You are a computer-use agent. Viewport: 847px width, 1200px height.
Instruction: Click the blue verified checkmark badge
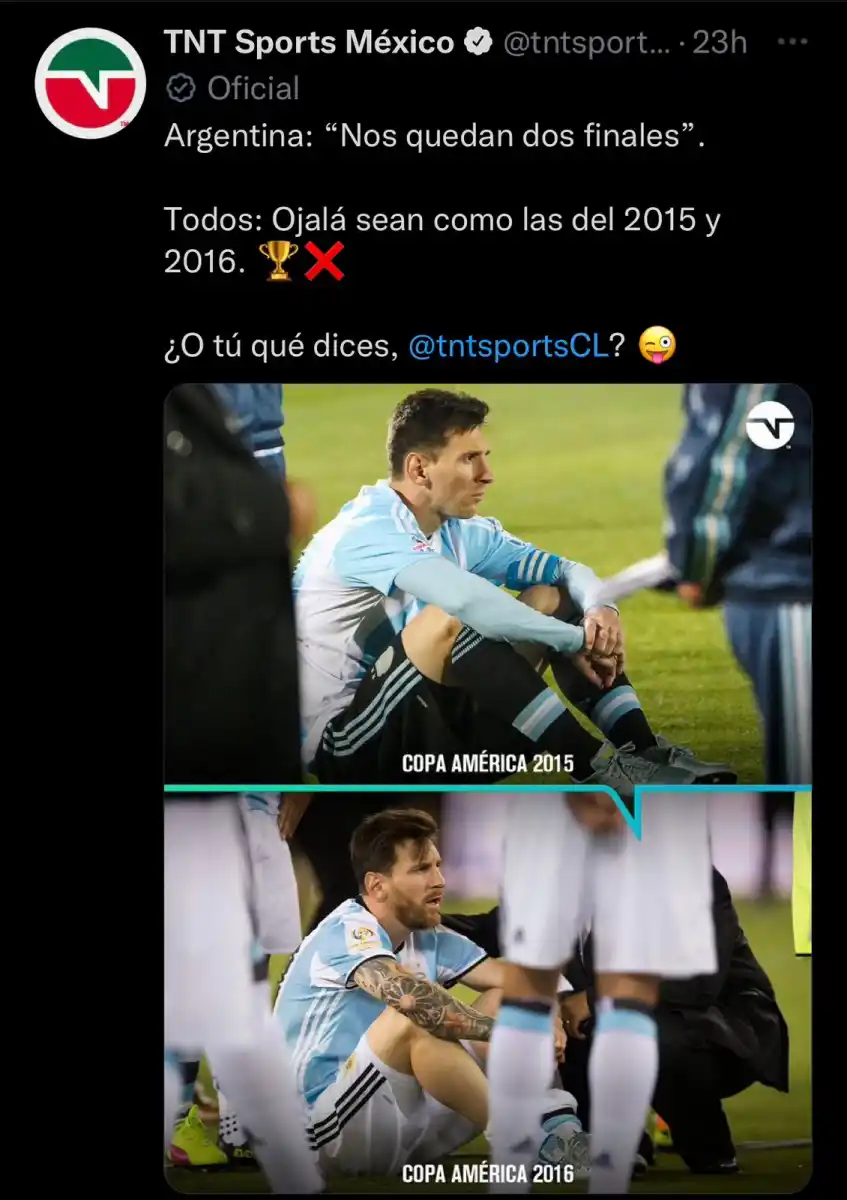click(x=477, y=43)
